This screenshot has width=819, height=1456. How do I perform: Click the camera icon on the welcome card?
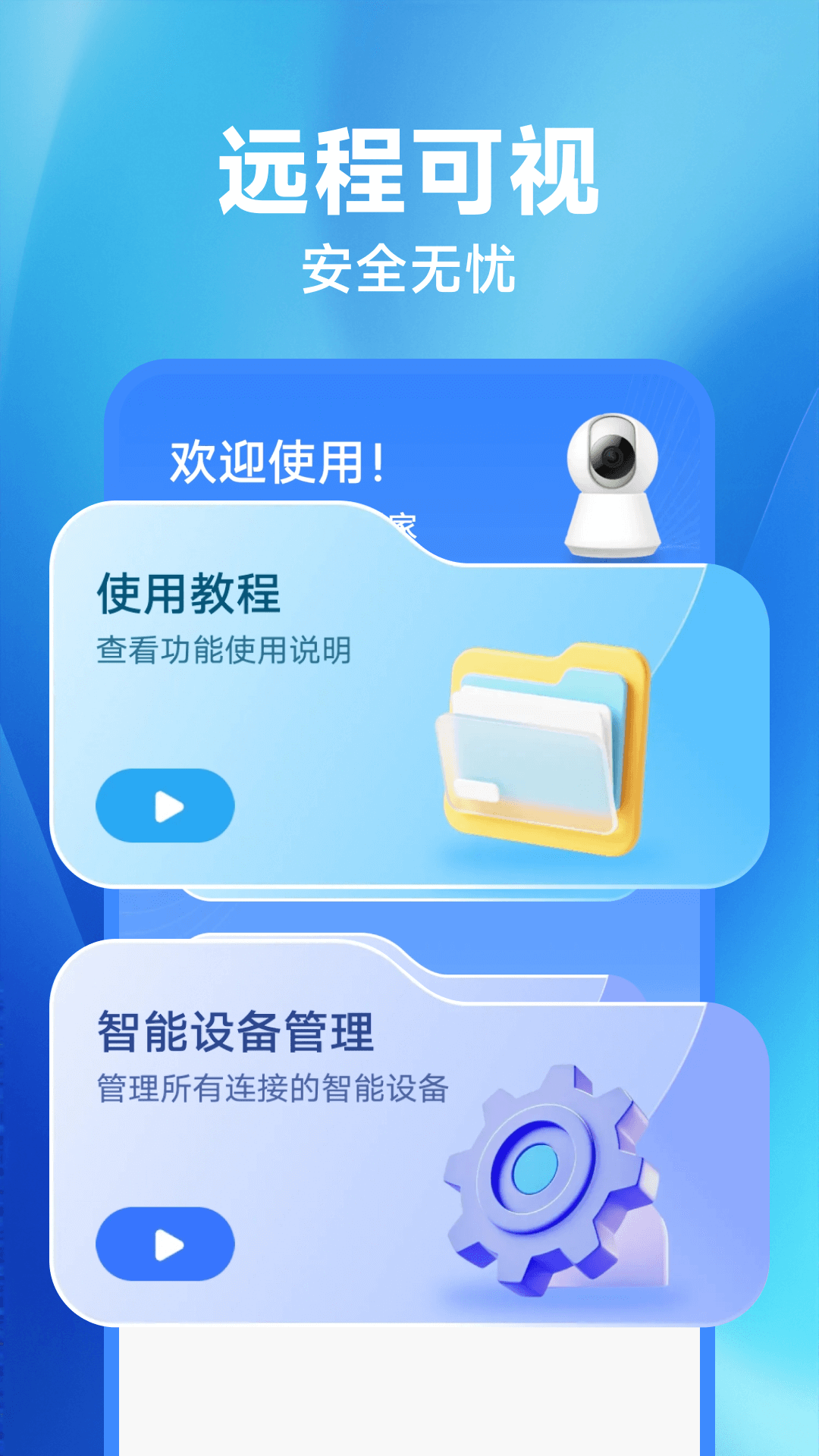point(614,485)
